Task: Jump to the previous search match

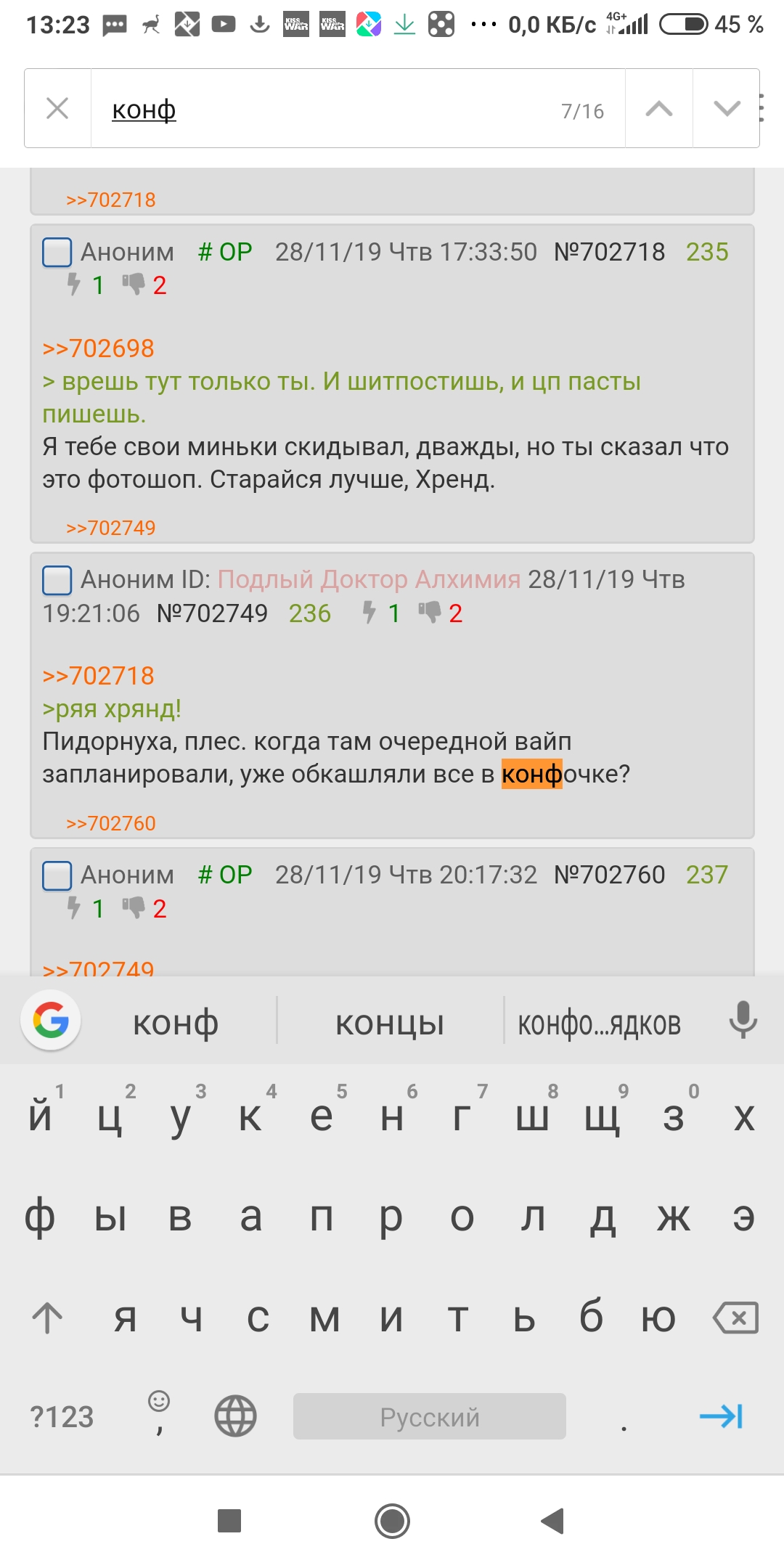Action: click(x=658, y=109)
